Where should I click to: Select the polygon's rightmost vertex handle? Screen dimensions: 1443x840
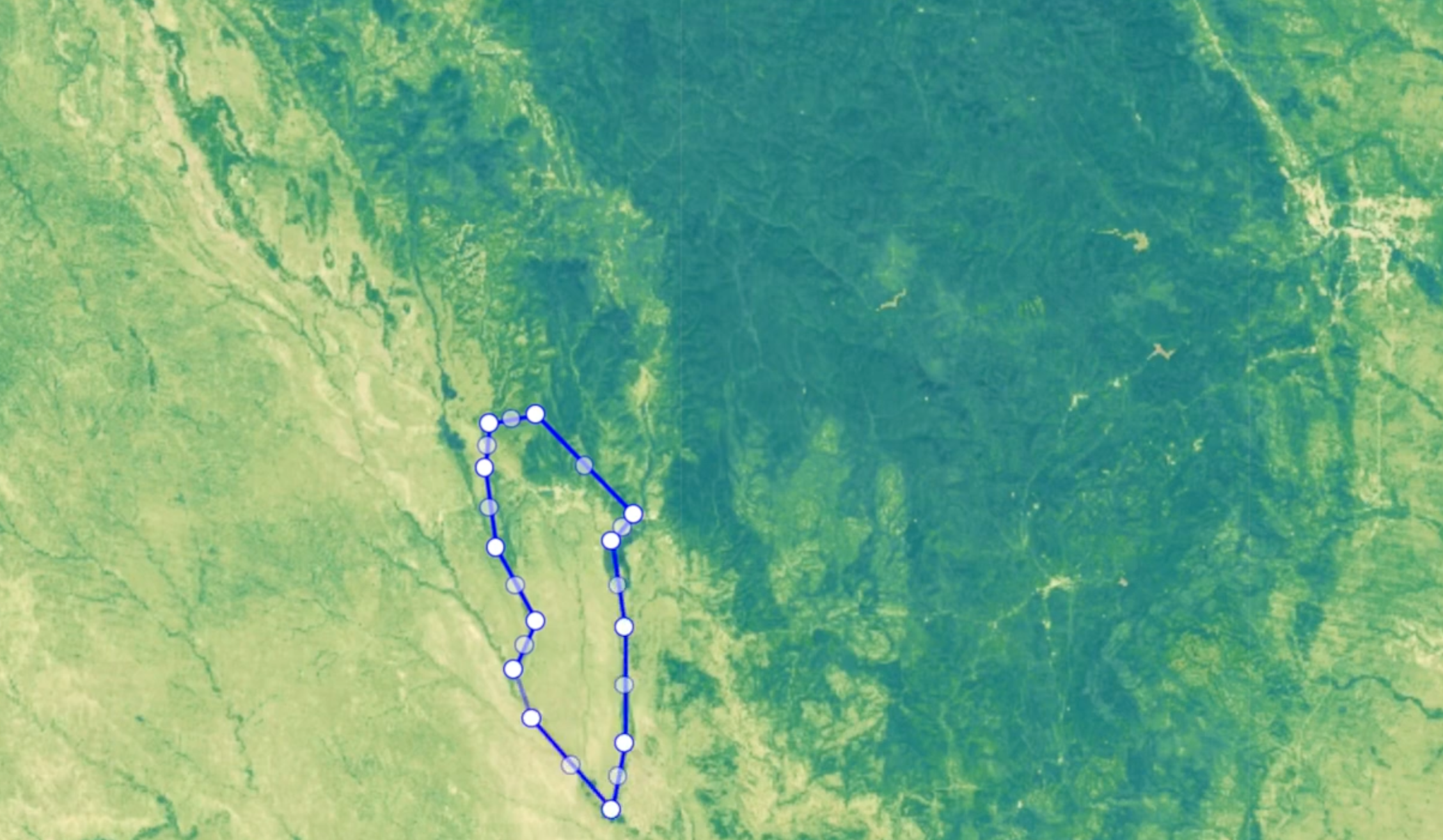pos(633,513)
